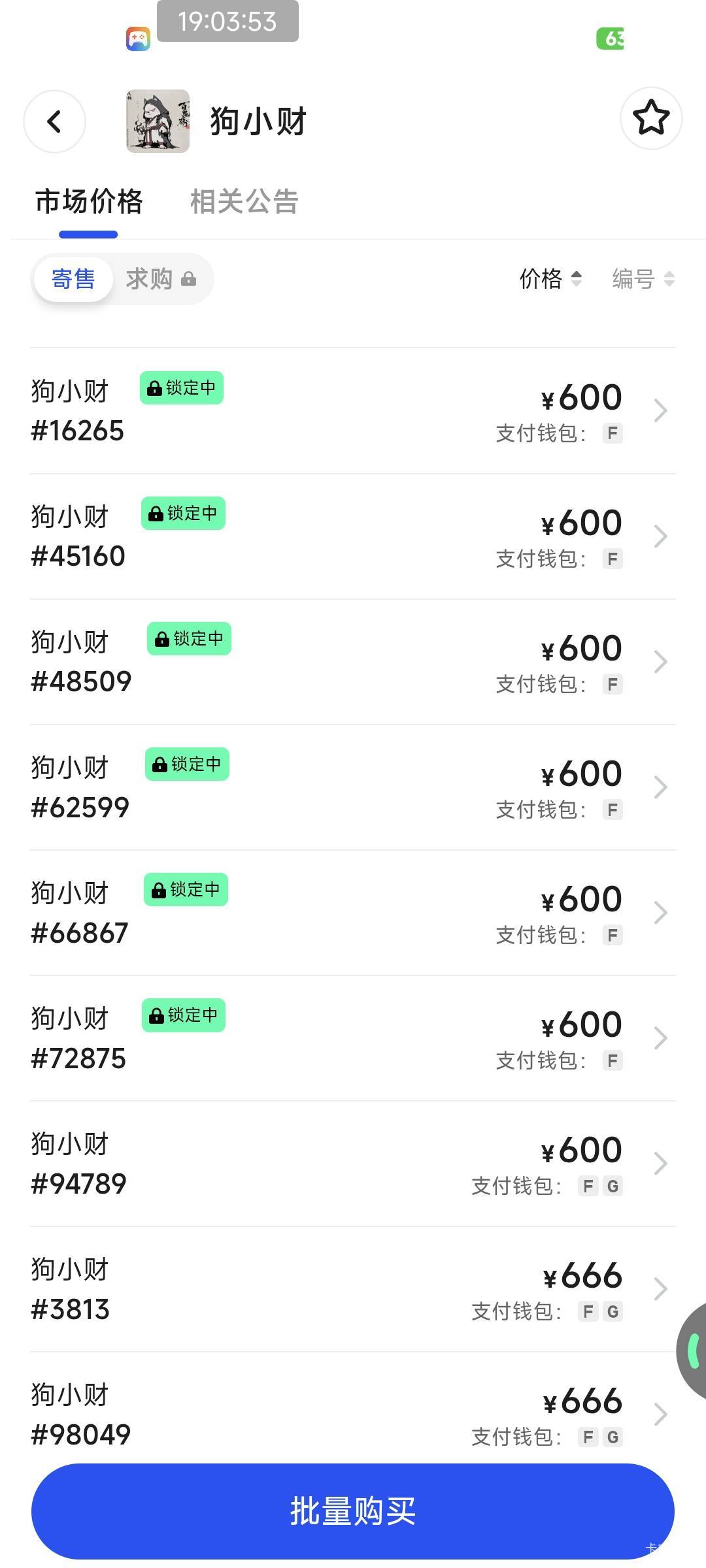This screenshot has height=1568, width=706.
Task: Select the 市场价格 tab
Action: [x=89, y=201]
